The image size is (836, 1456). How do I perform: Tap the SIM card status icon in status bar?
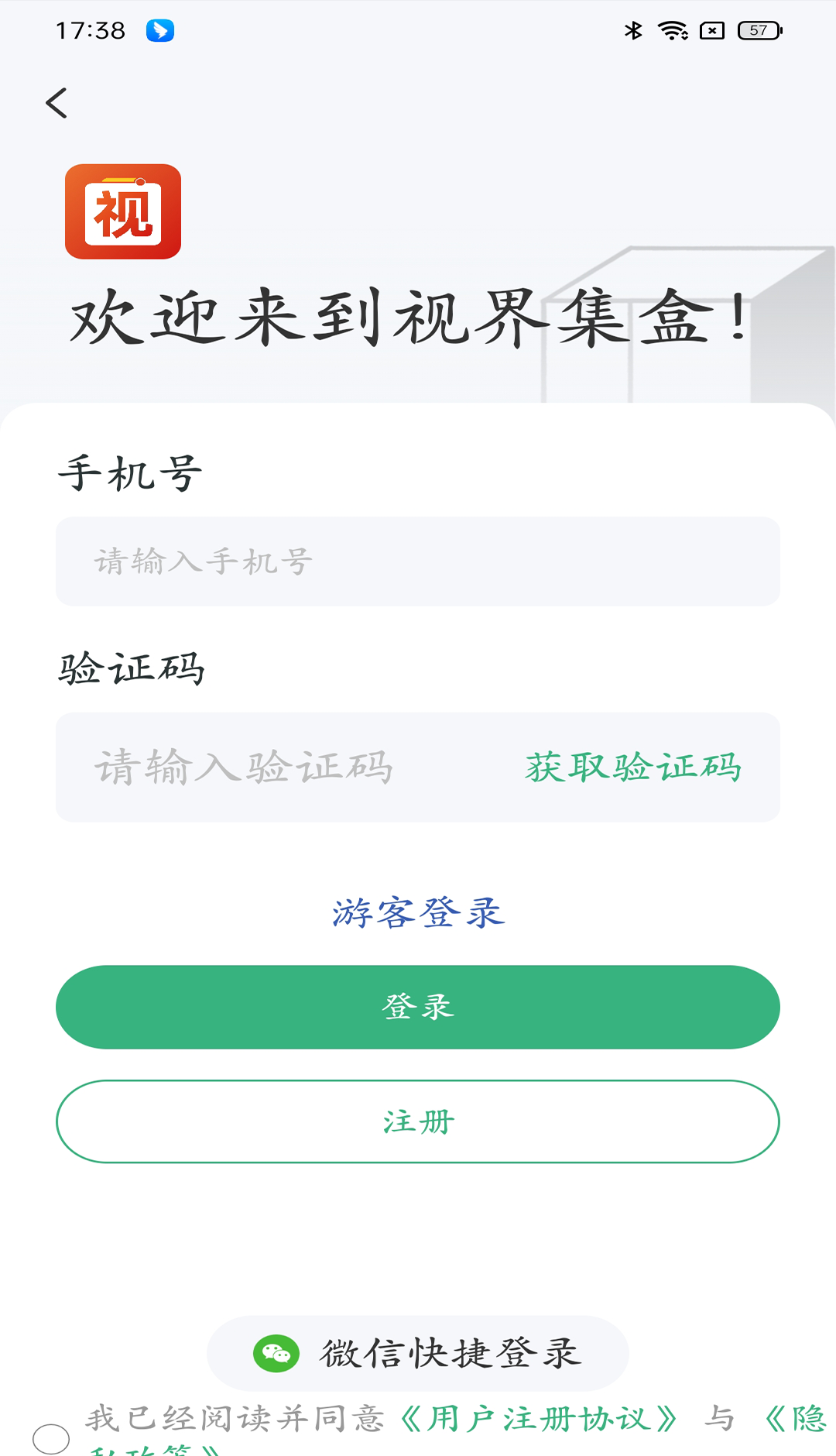pyautogui.click(x=712, y=32)
